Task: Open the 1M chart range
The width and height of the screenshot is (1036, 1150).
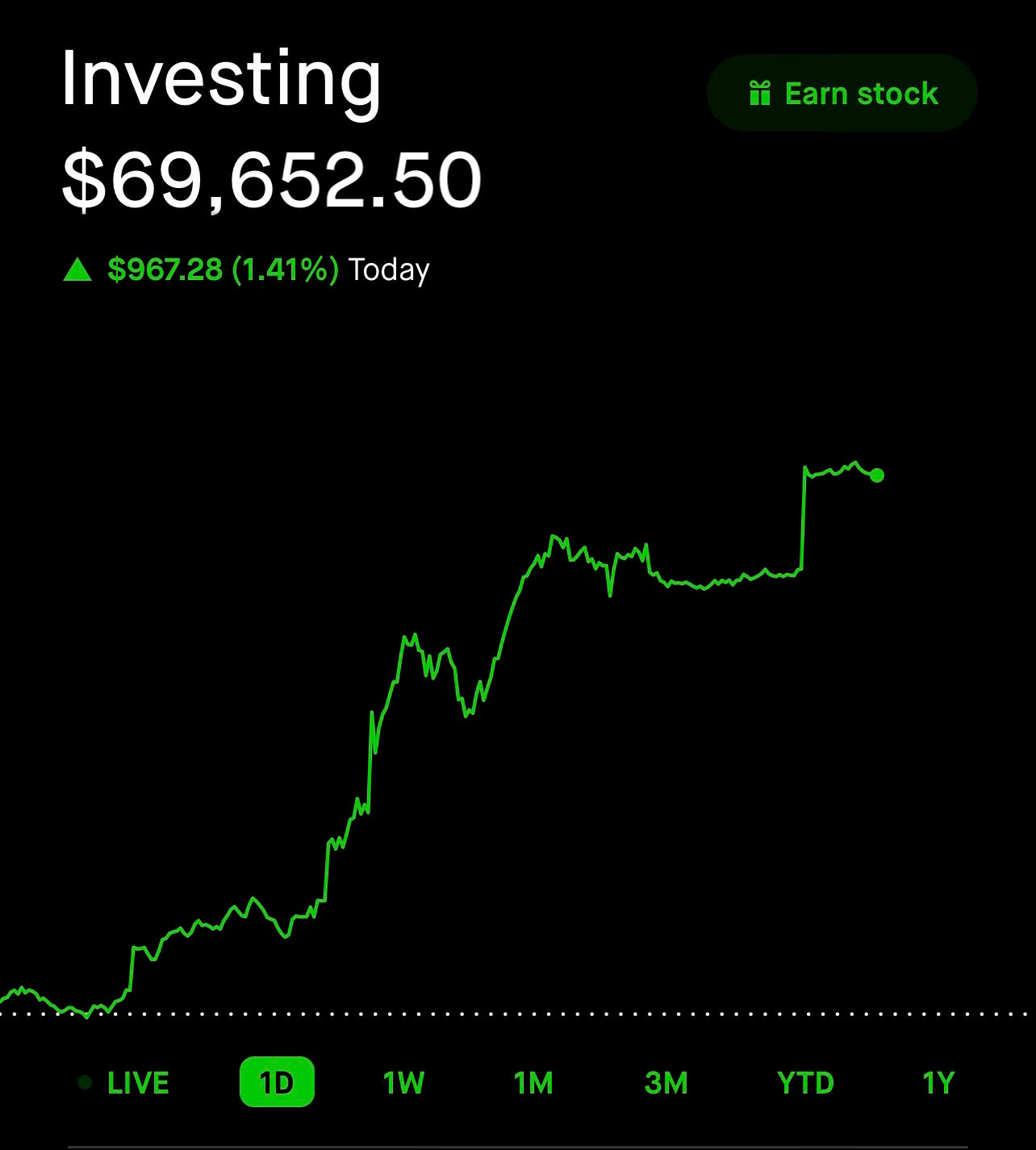Action: pyautogui.click(x=534, y=1084)
